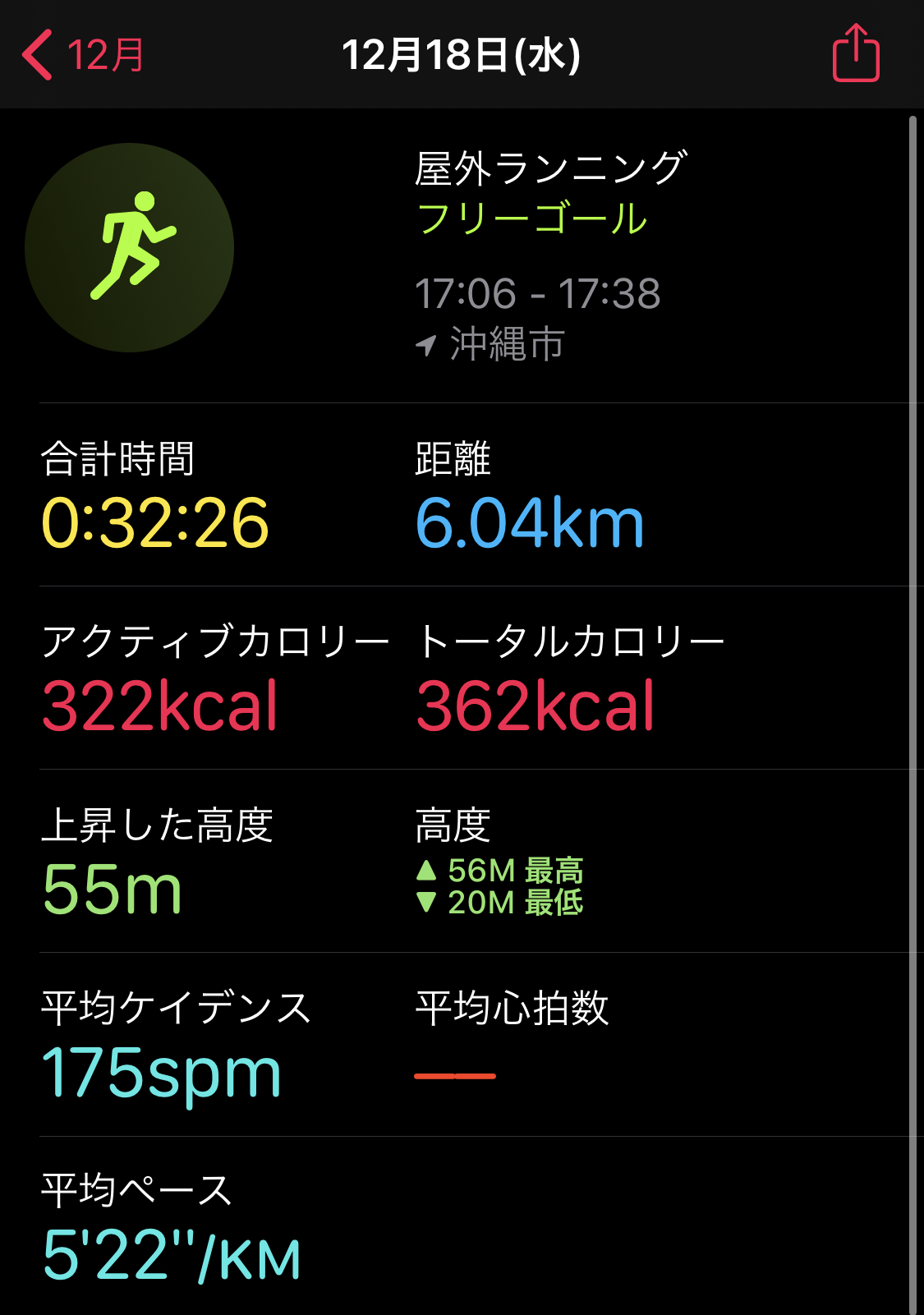The image size is (924, 1315).
Task: Share this outdoor running workout
Action: pos(856,54)
